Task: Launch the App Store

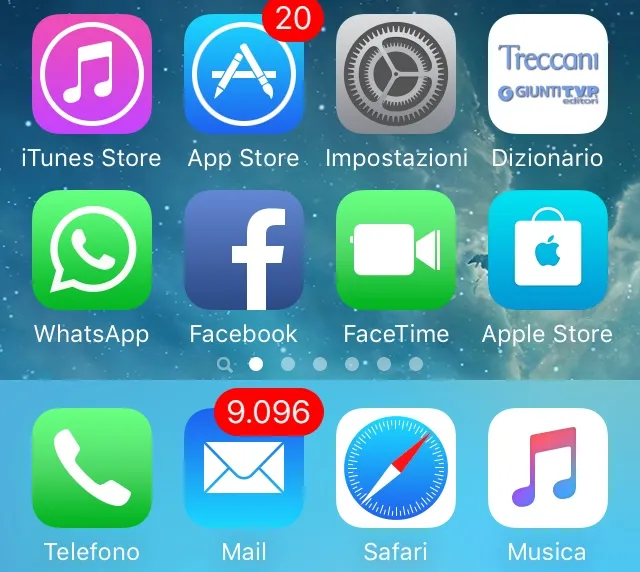Action: 244,74
